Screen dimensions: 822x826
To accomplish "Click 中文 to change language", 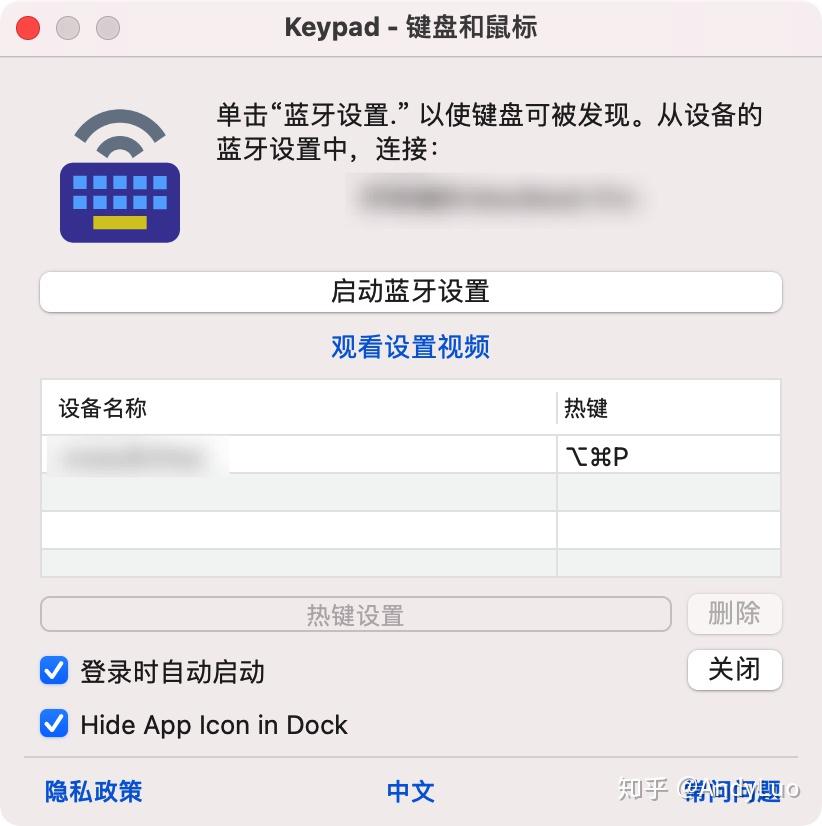I will pos(409,791).
